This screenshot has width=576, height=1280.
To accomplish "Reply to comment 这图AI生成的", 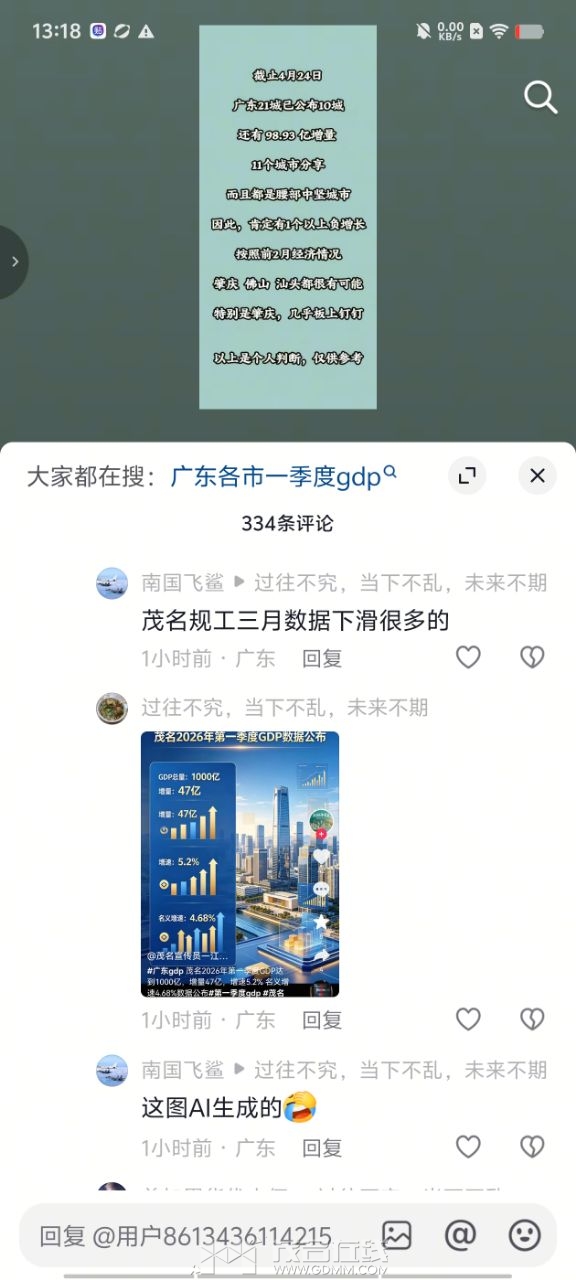I will coord(322,1147).
